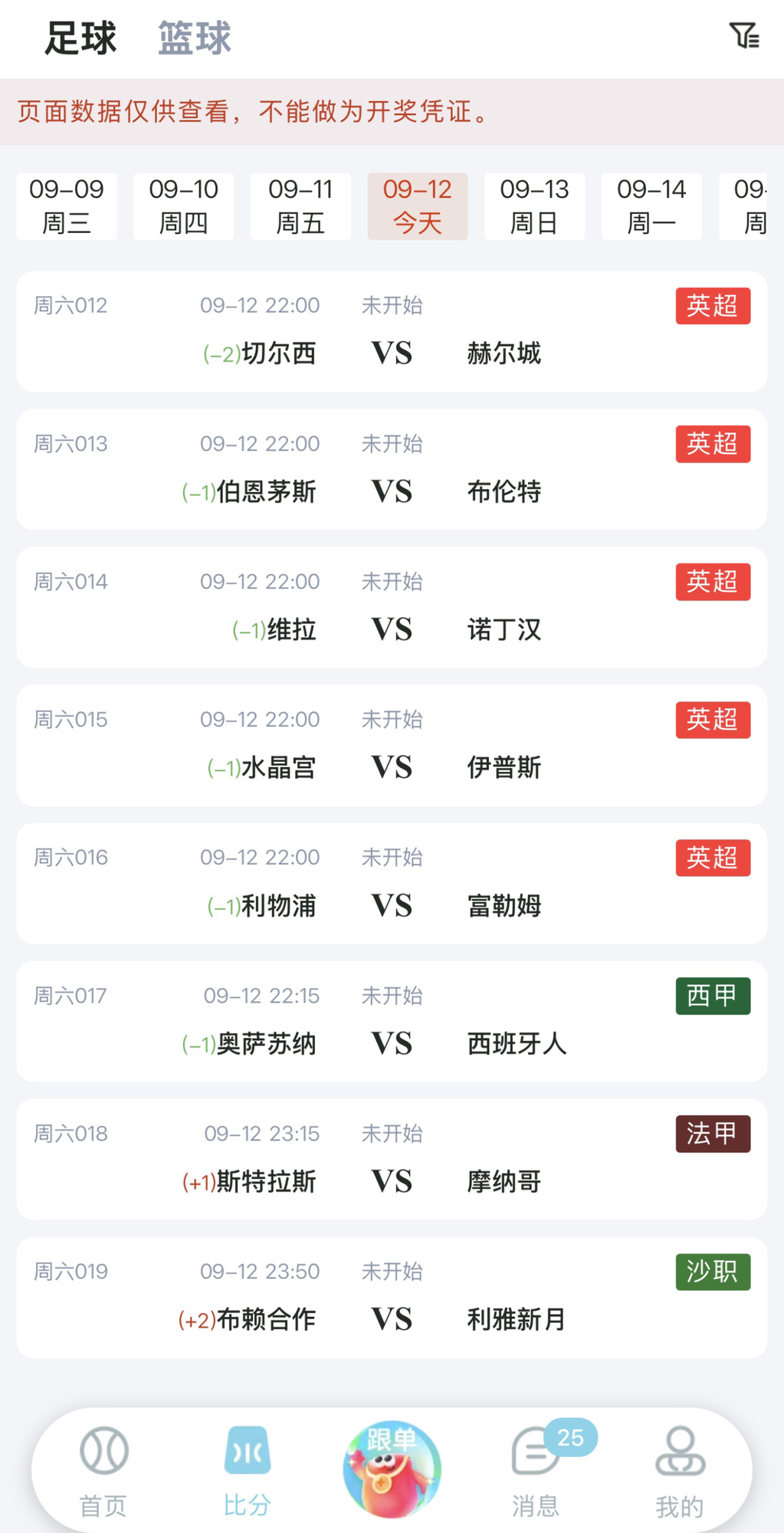View the 维拉 VS 诺丁汉 match
This screenshot has height=1533, width=784.
[x=392, y=607]
